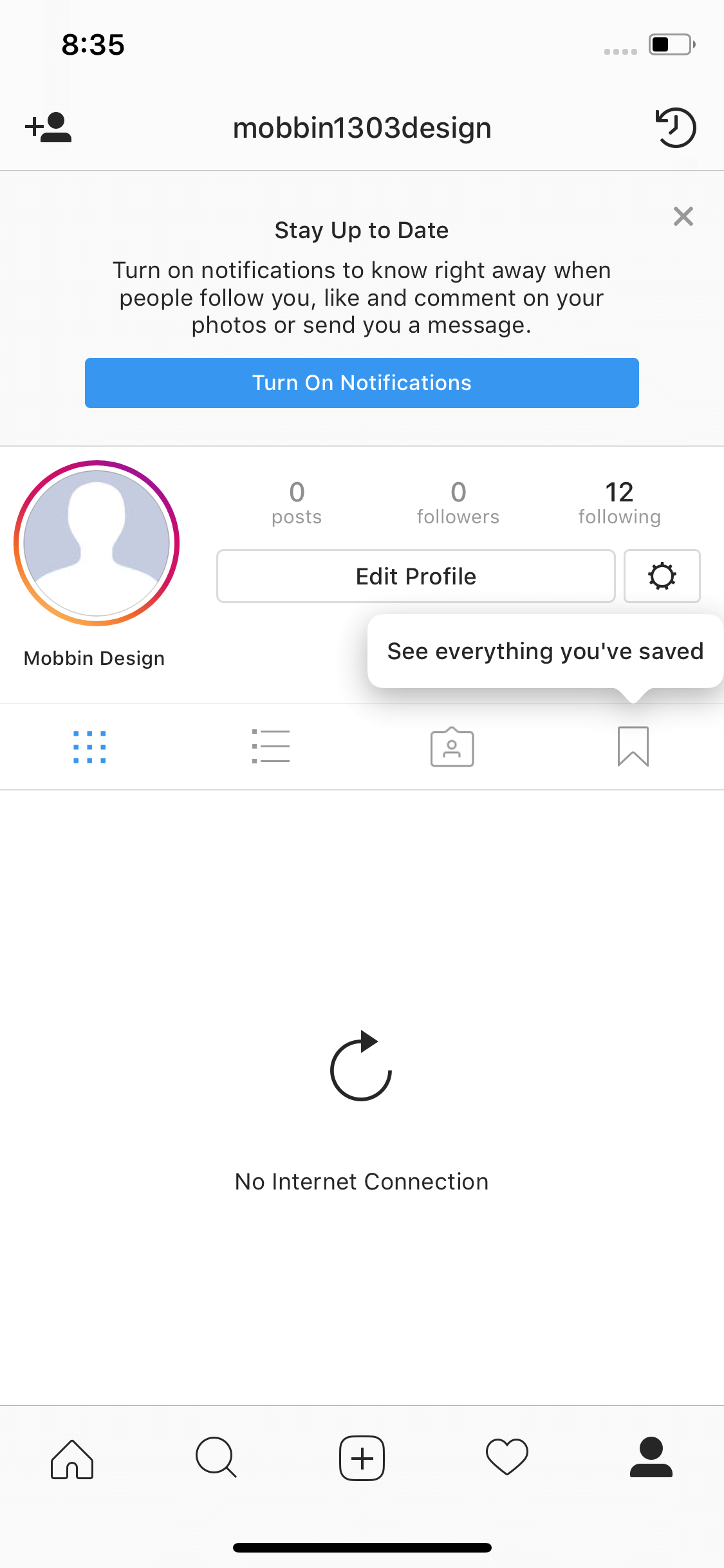Open the search tab

pyautogui.click(x=216, y=1457)
